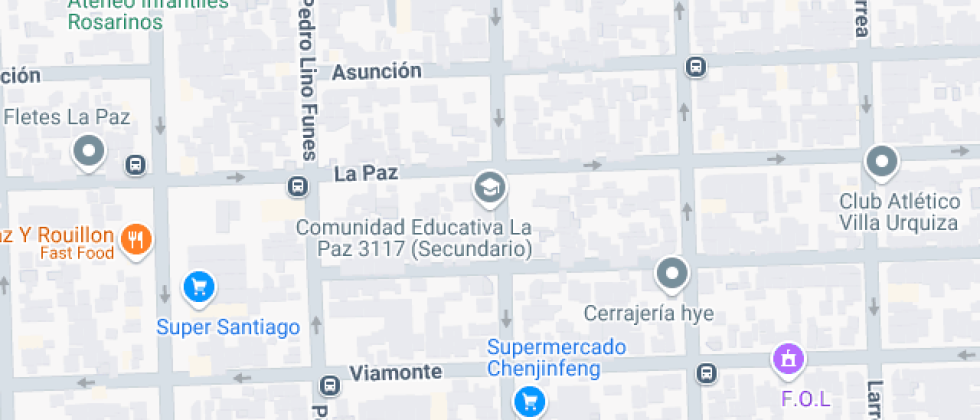Tap the F.O.L place marker
Screen dimensions: 980x420
788,358
